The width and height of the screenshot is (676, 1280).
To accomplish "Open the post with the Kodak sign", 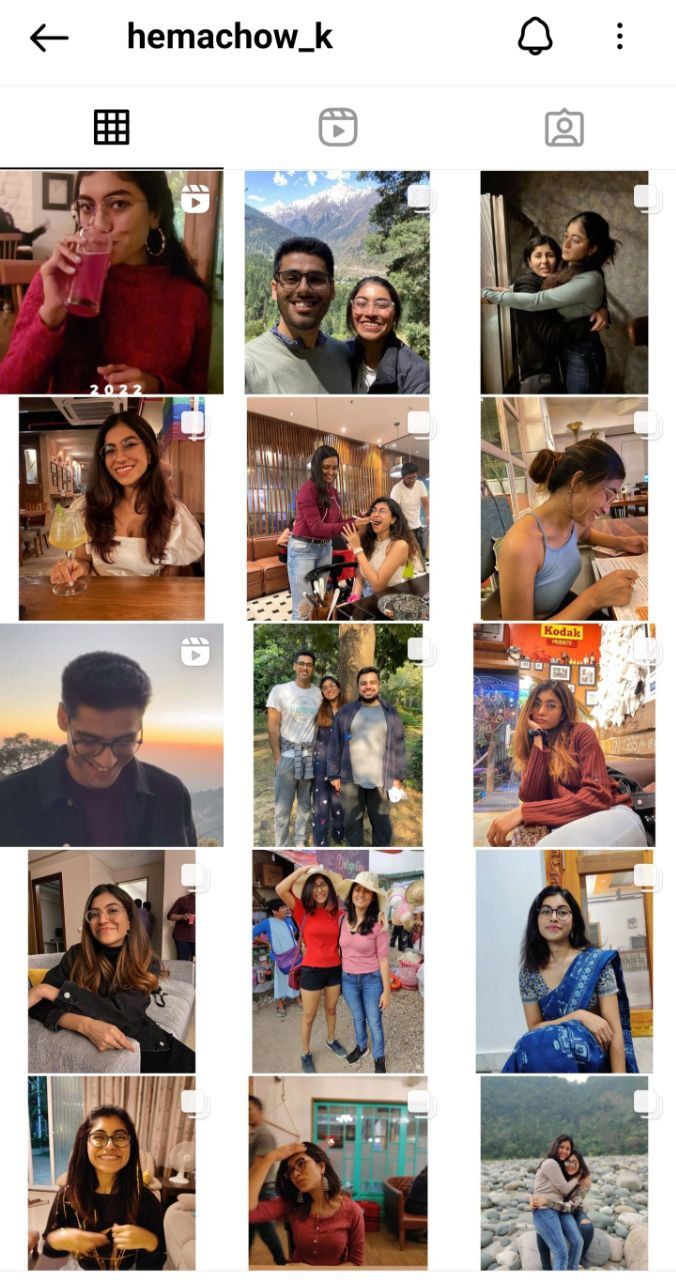I will coord(564,735).
